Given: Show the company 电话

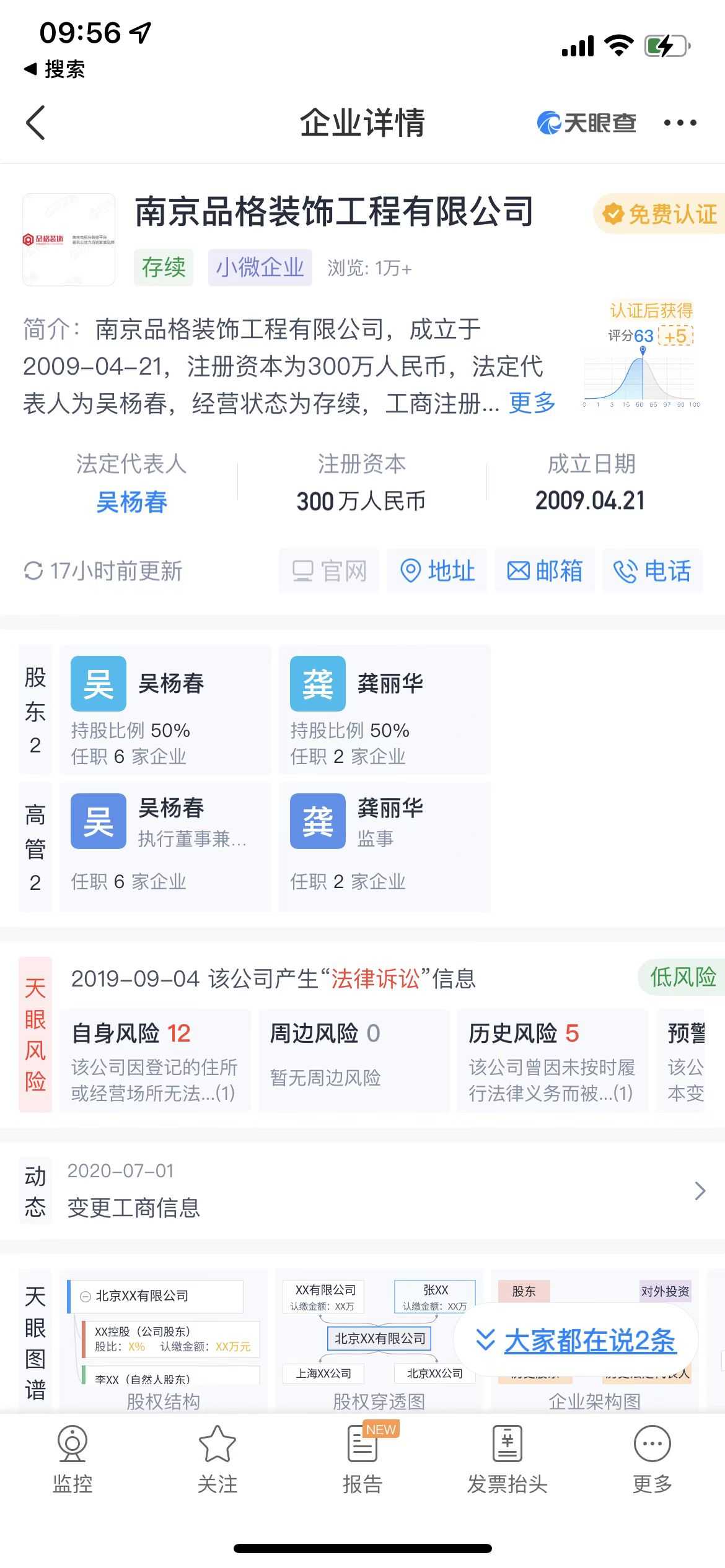Looking at the screenshot, I should pyautogui.click(x=652, y=570).
